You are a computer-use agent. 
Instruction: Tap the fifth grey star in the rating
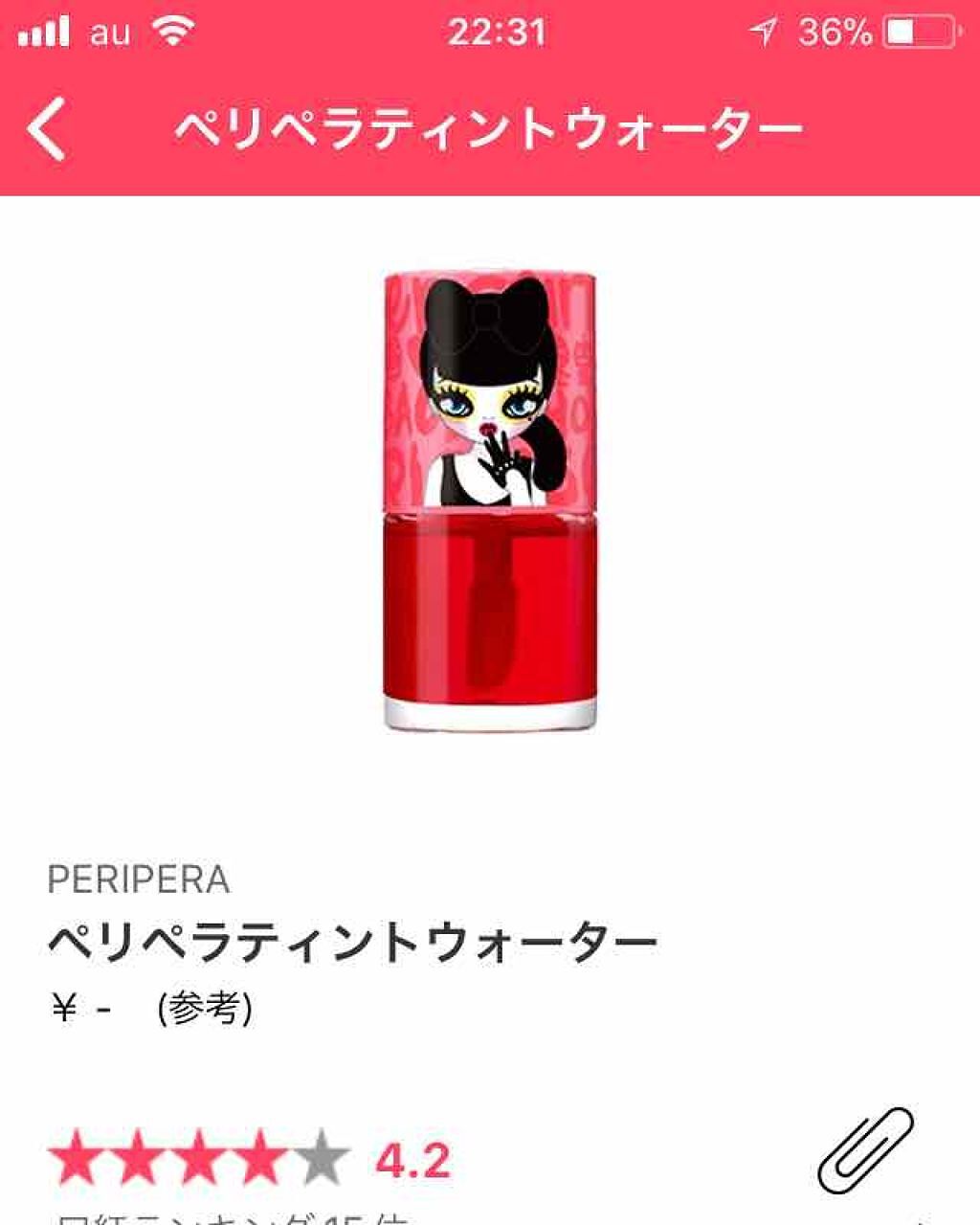click(319, 1155)
